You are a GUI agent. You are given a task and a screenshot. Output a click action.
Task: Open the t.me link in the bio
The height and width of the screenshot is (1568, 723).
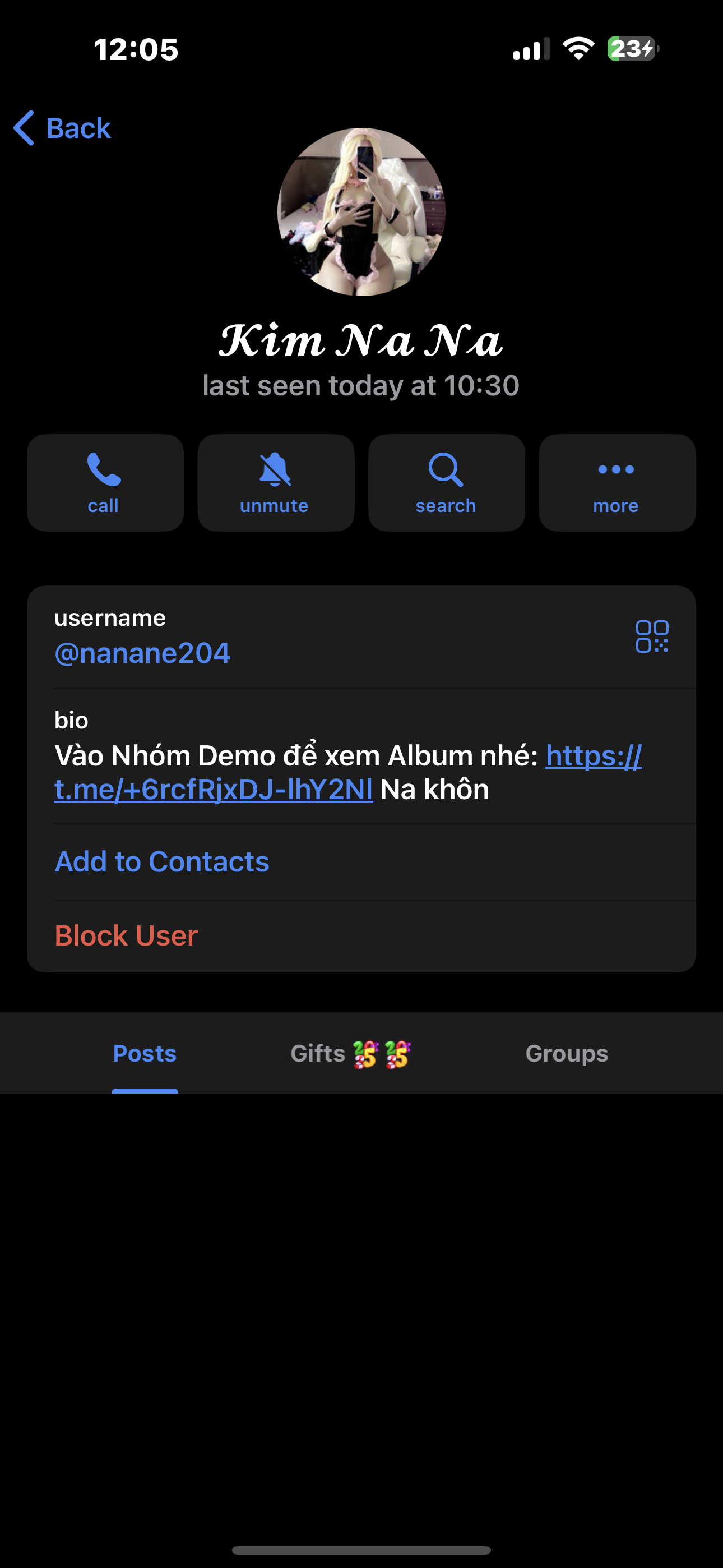point(213,790)
